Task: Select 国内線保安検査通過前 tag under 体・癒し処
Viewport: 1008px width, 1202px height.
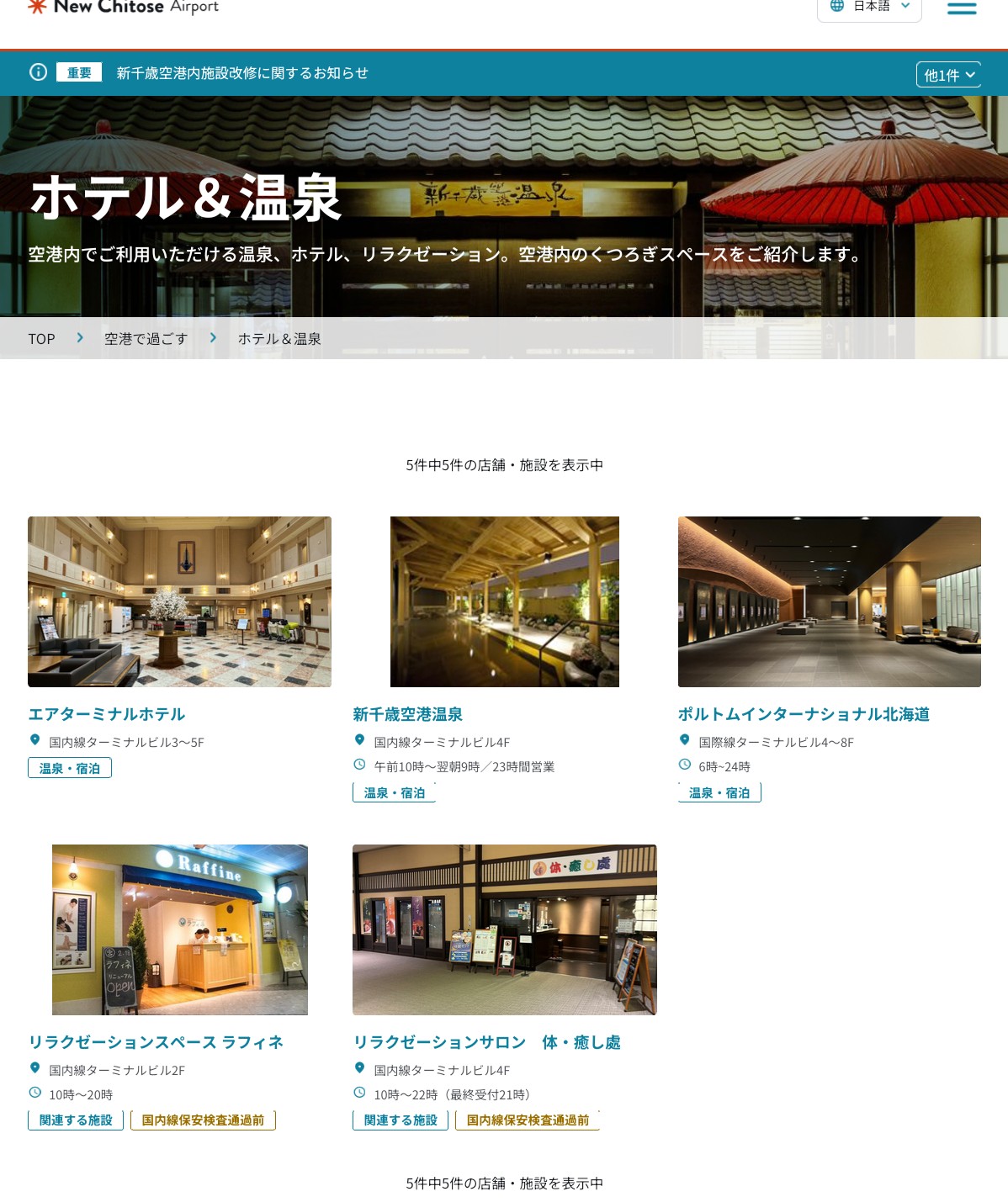Action: coord(528,1120)
